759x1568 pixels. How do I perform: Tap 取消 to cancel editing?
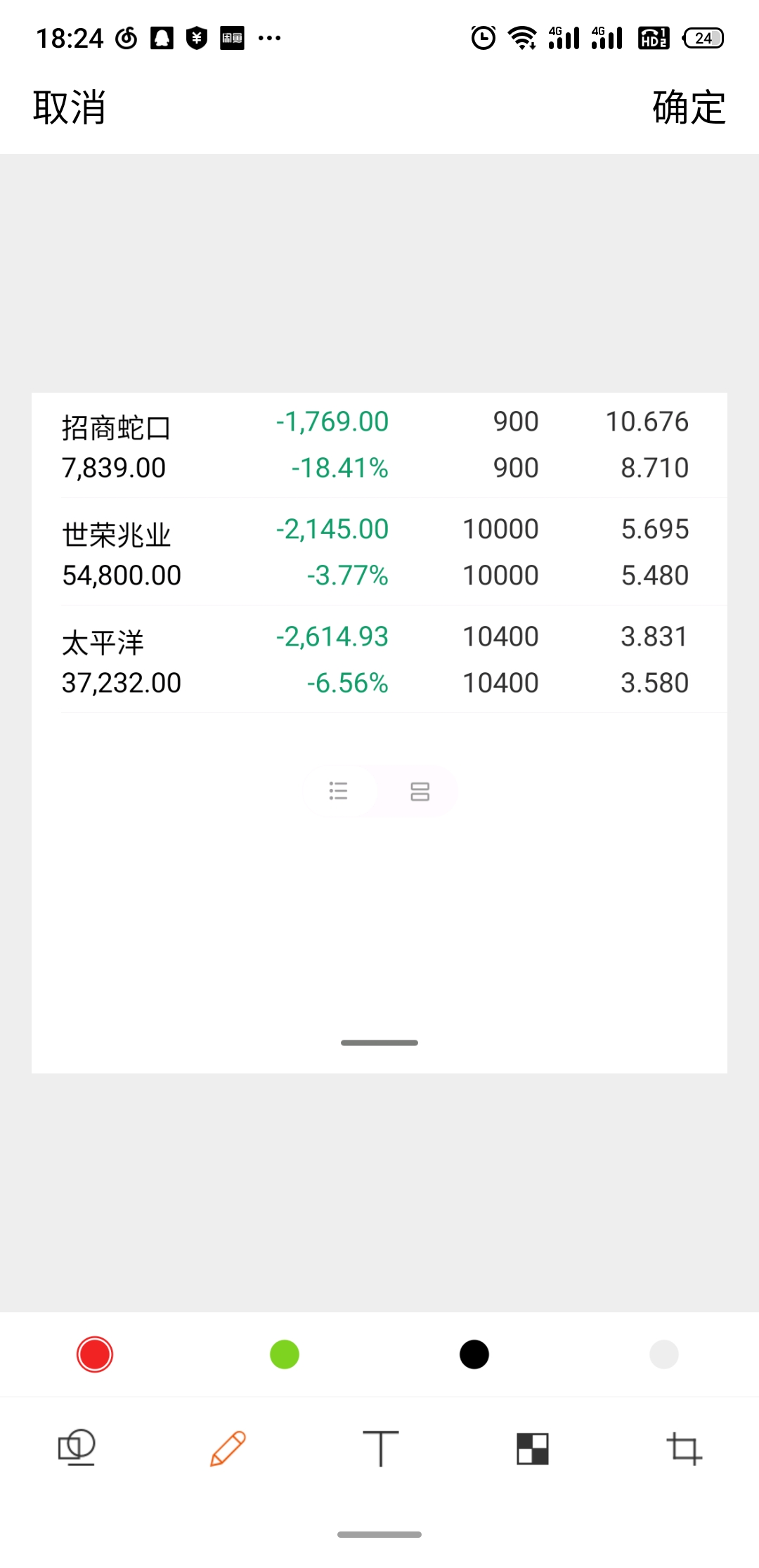pos(69,107)
